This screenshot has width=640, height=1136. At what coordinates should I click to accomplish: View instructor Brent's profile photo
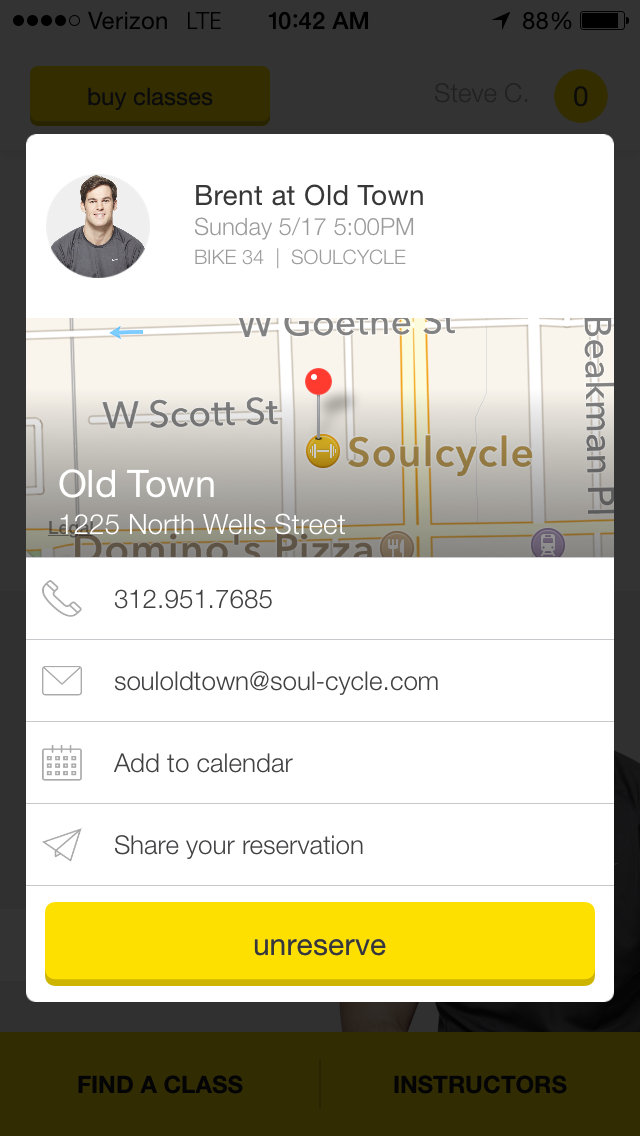point(98,226)
